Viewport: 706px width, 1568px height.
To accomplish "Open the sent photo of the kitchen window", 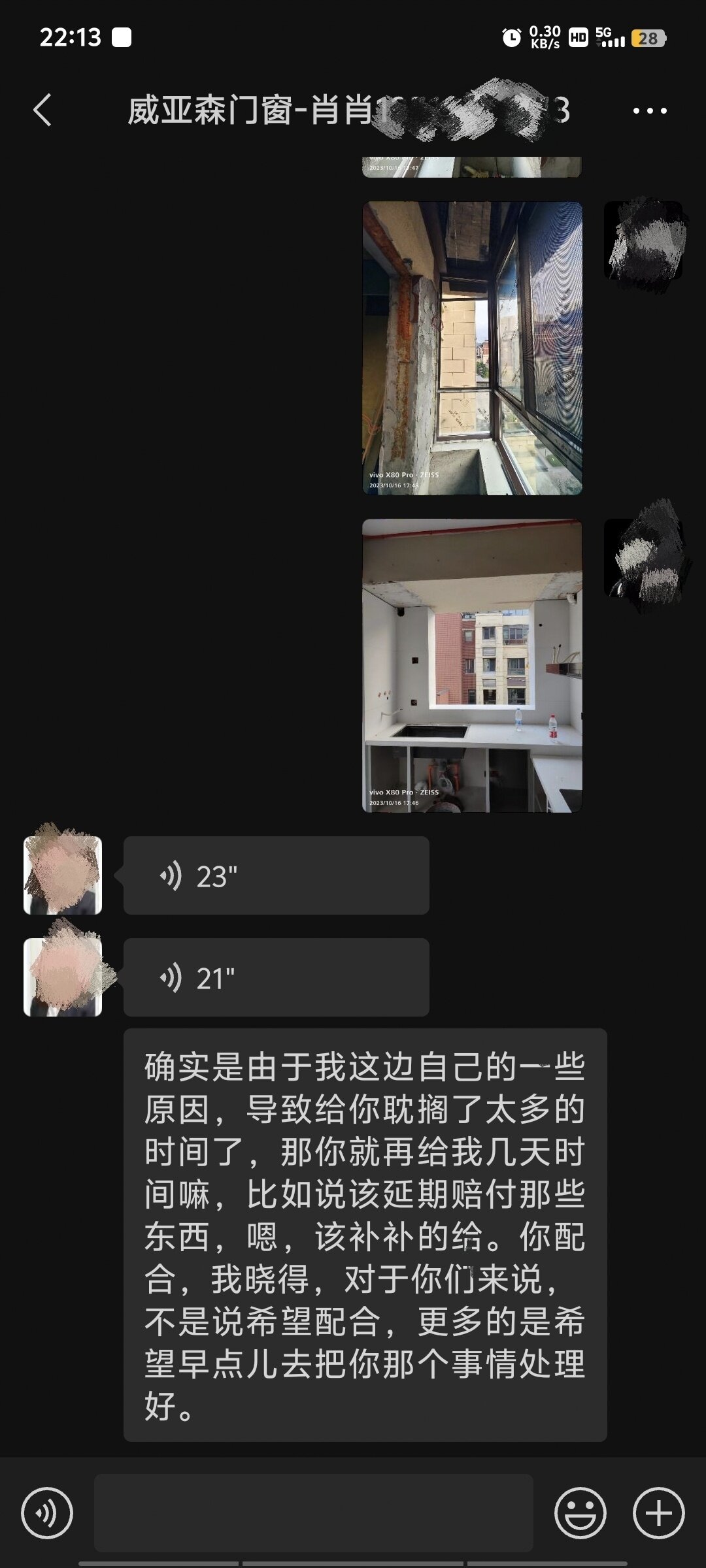I will [x=472, y=665].
